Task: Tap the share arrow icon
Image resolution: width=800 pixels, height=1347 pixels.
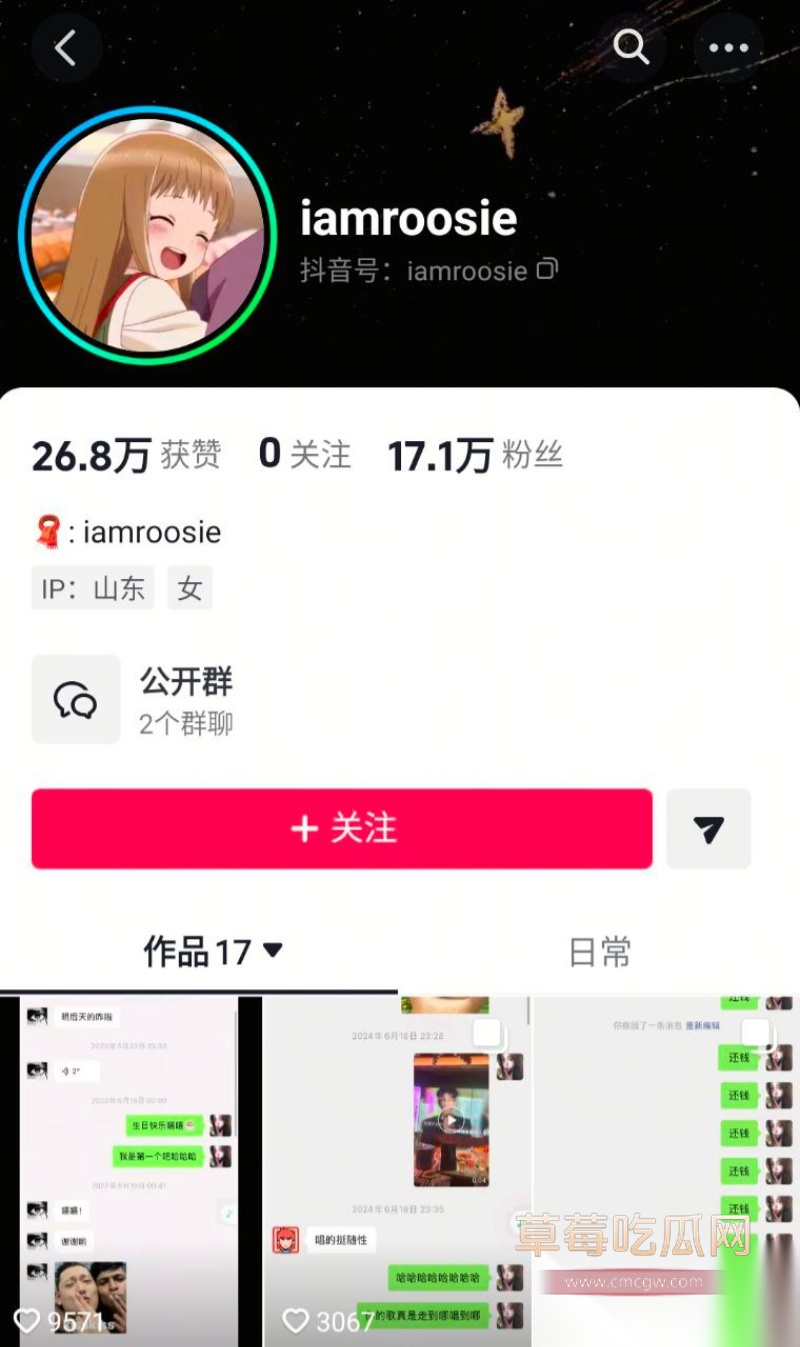Action: pyautogui.click(x=708, y=829)
